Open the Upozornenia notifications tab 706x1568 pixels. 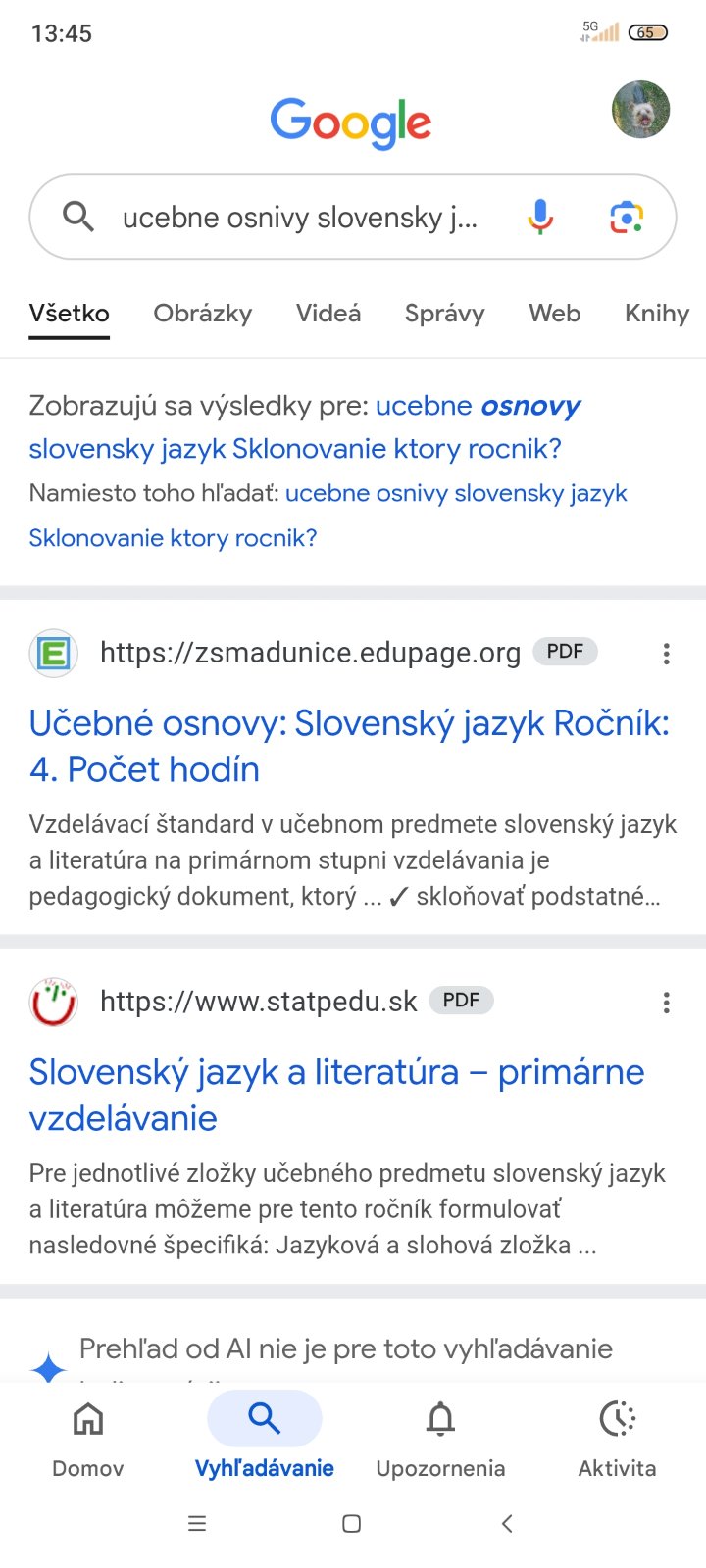440,1436
